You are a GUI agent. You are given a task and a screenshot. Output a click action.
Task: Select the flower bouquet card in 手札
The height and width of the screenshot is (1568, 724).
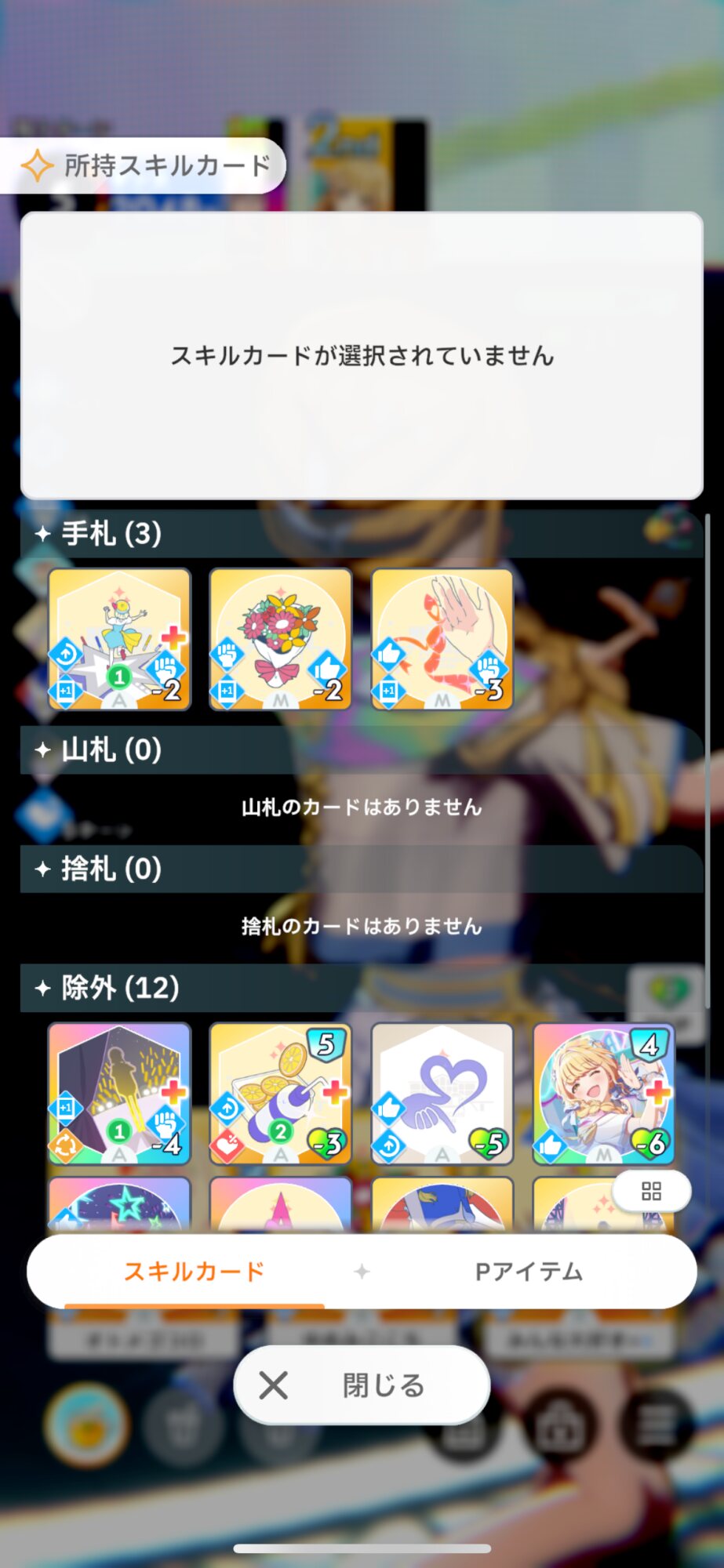(281, 639)
